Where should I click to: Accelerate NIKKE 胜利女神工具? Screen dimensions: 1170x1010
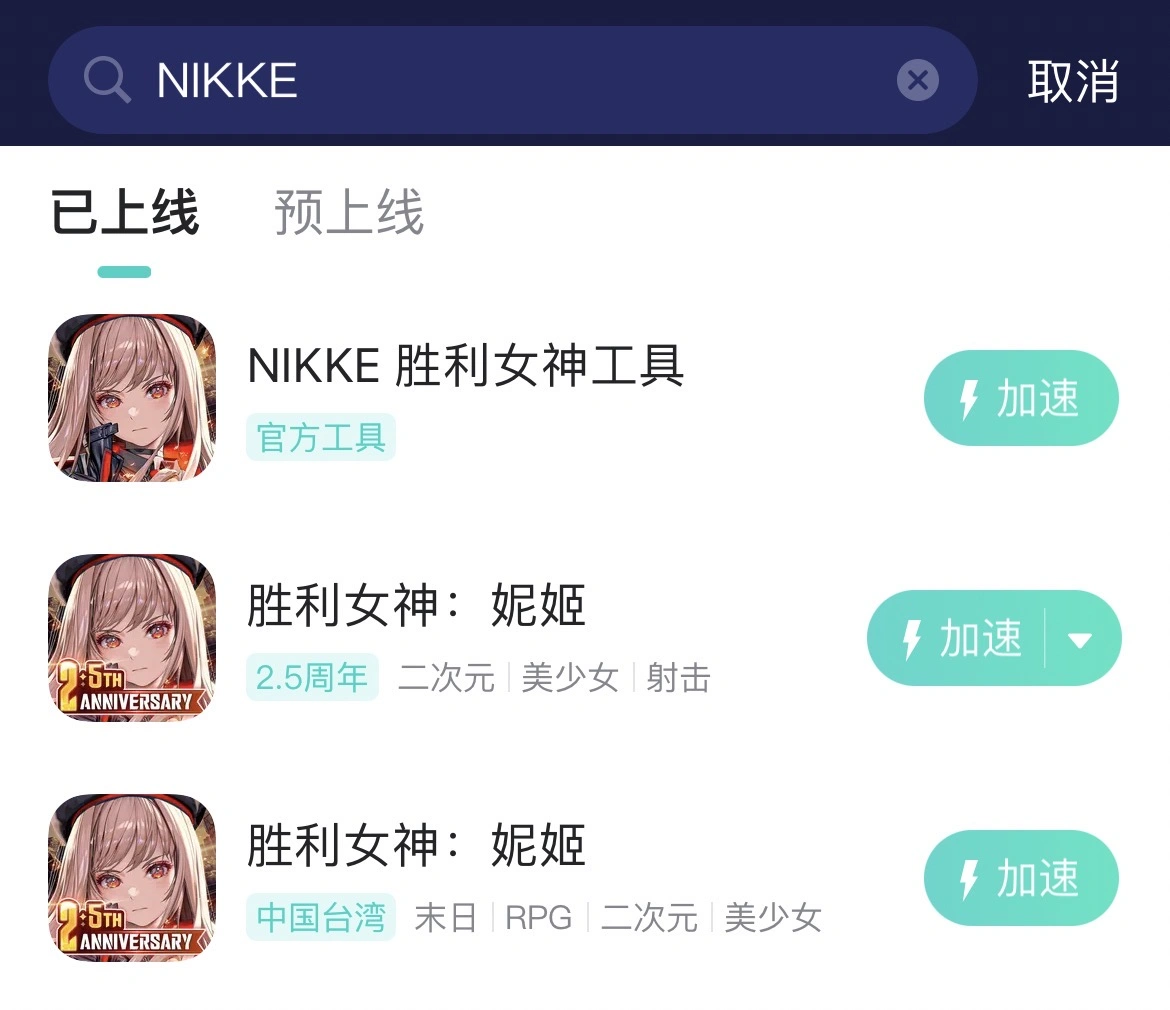point(1020,398)
